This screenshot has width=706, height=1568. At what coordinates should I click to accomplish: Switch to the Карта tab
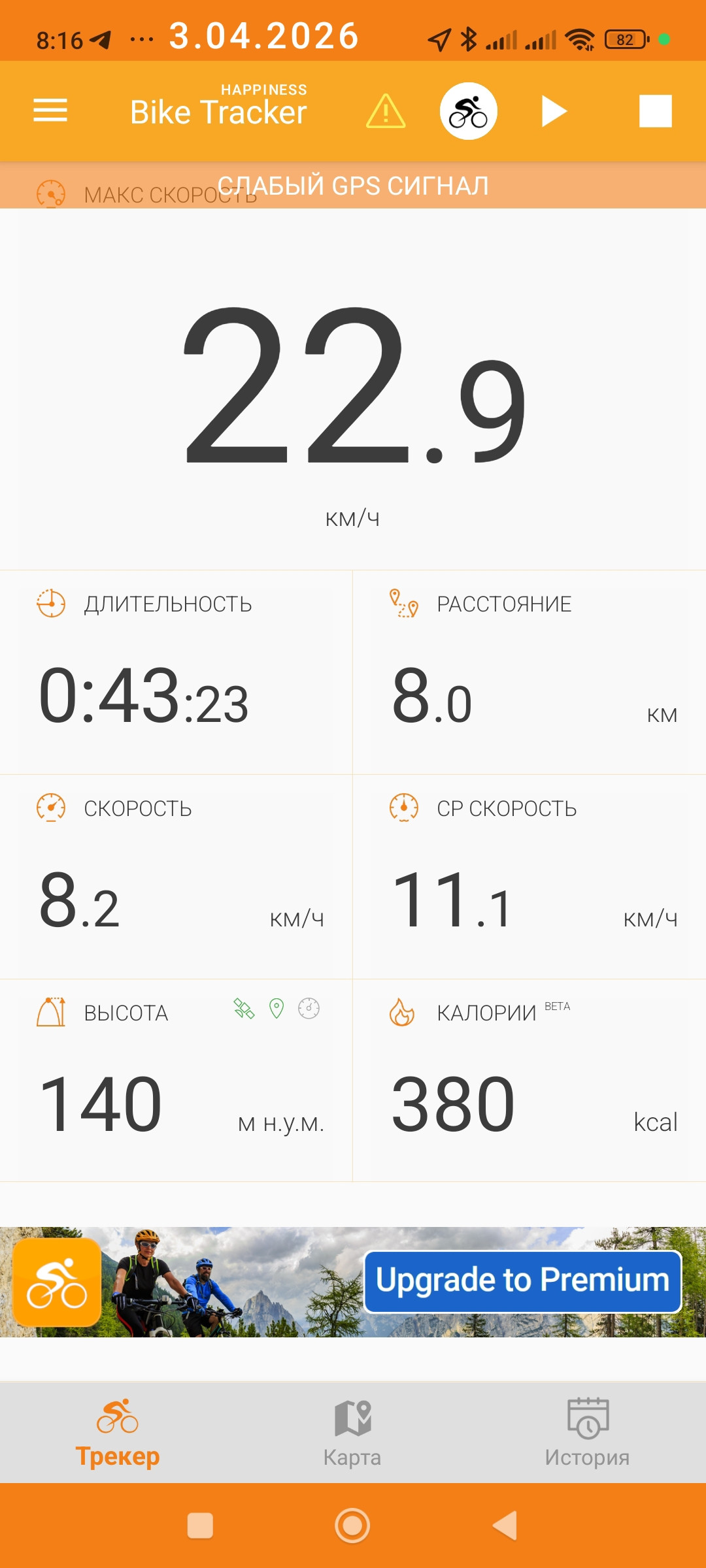352,1433
